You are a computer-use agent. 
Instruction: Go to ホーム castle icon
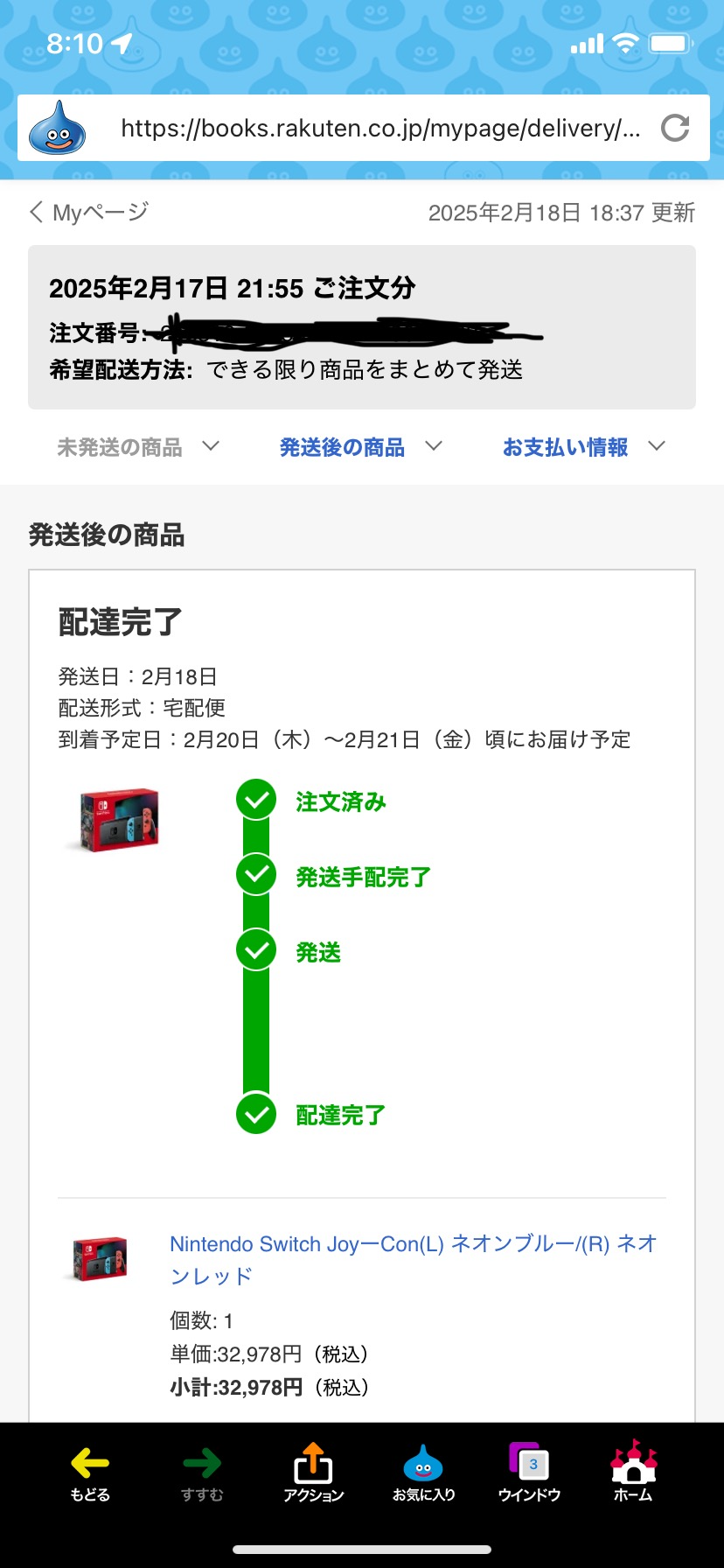633,1473
